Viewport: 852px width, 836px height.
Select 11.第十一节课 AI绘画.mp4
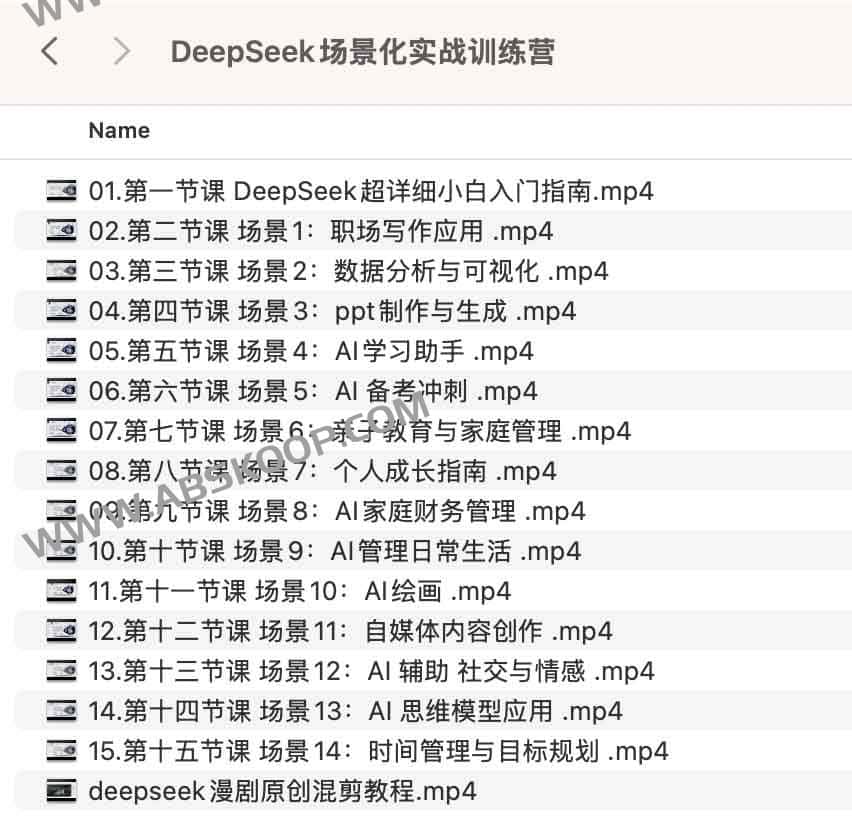coord(299,591)
